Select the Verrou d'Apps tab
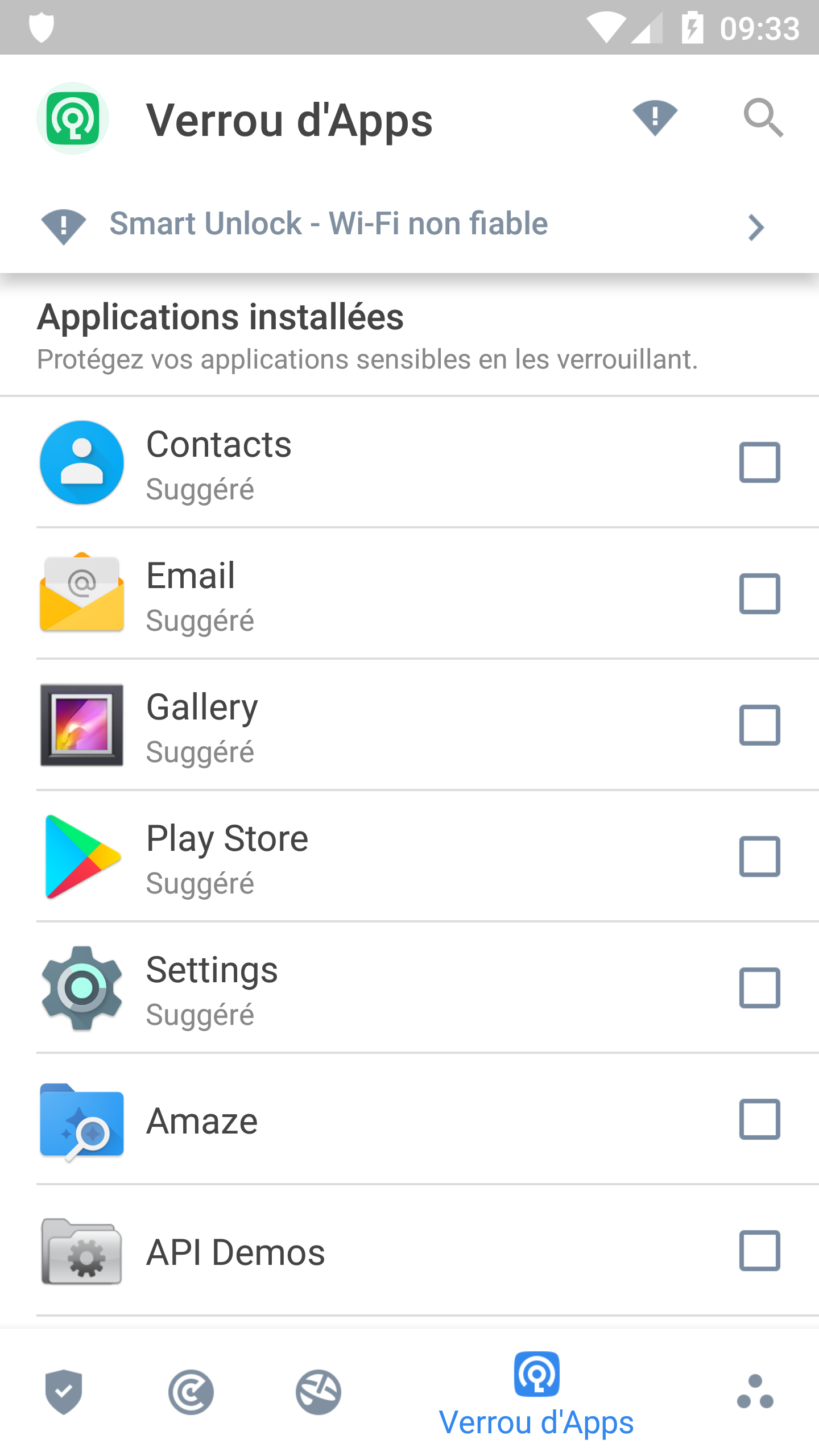The image size is (819, 1456). (x=536, y=1395)
